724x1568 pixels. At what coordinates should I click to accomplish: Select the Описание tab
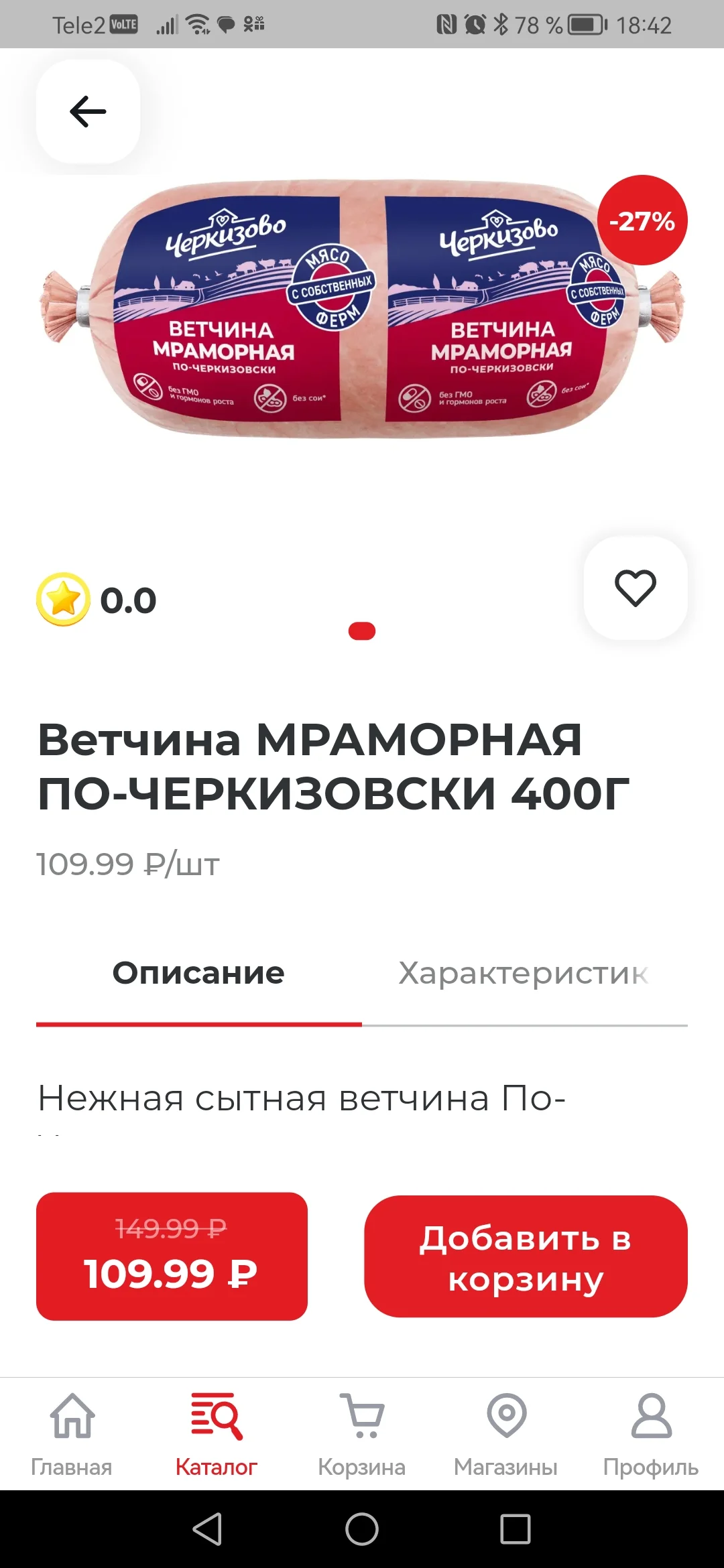198,974
